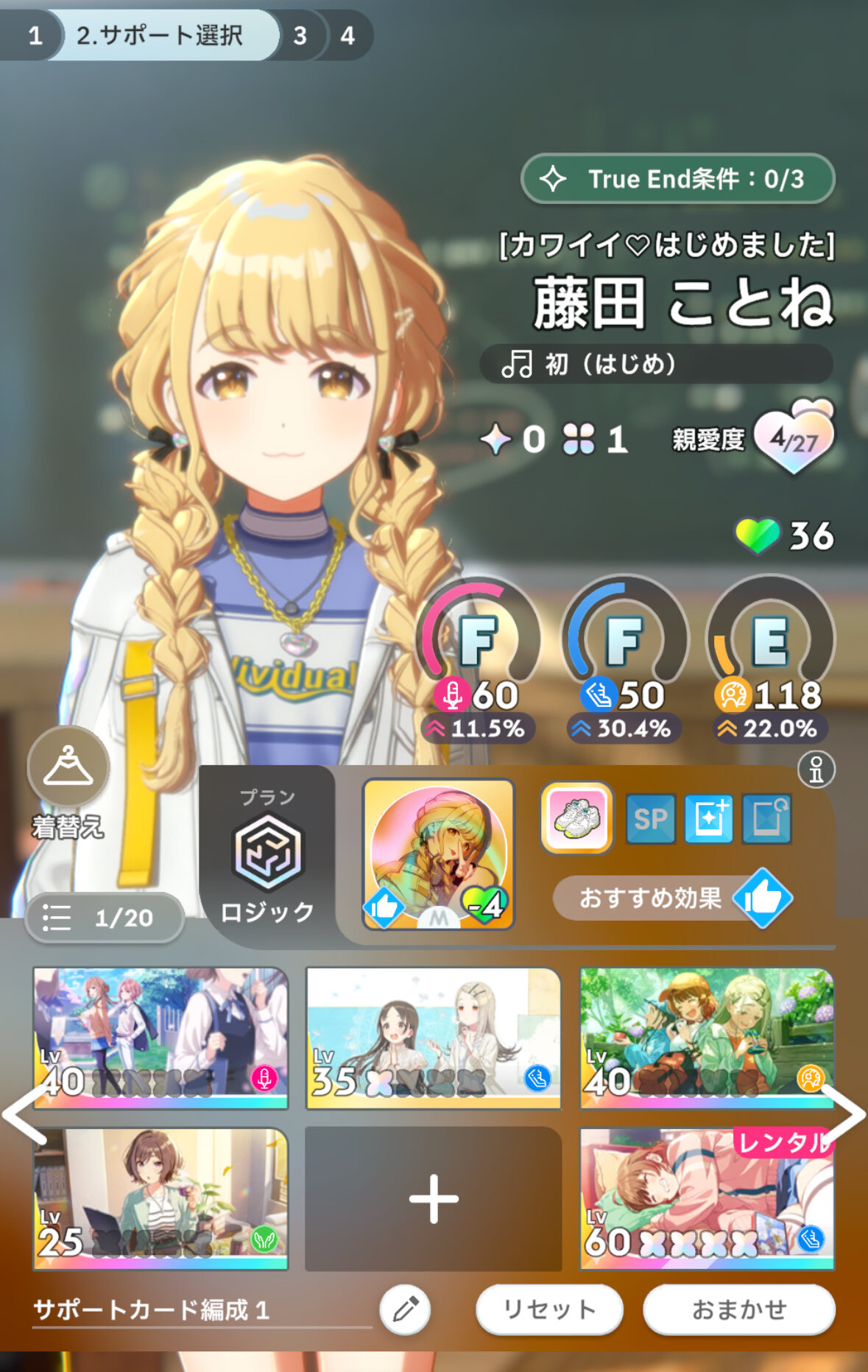
Task: Open the レンタル Lv 60 rental card
Action: click(x=706, y=1198)
